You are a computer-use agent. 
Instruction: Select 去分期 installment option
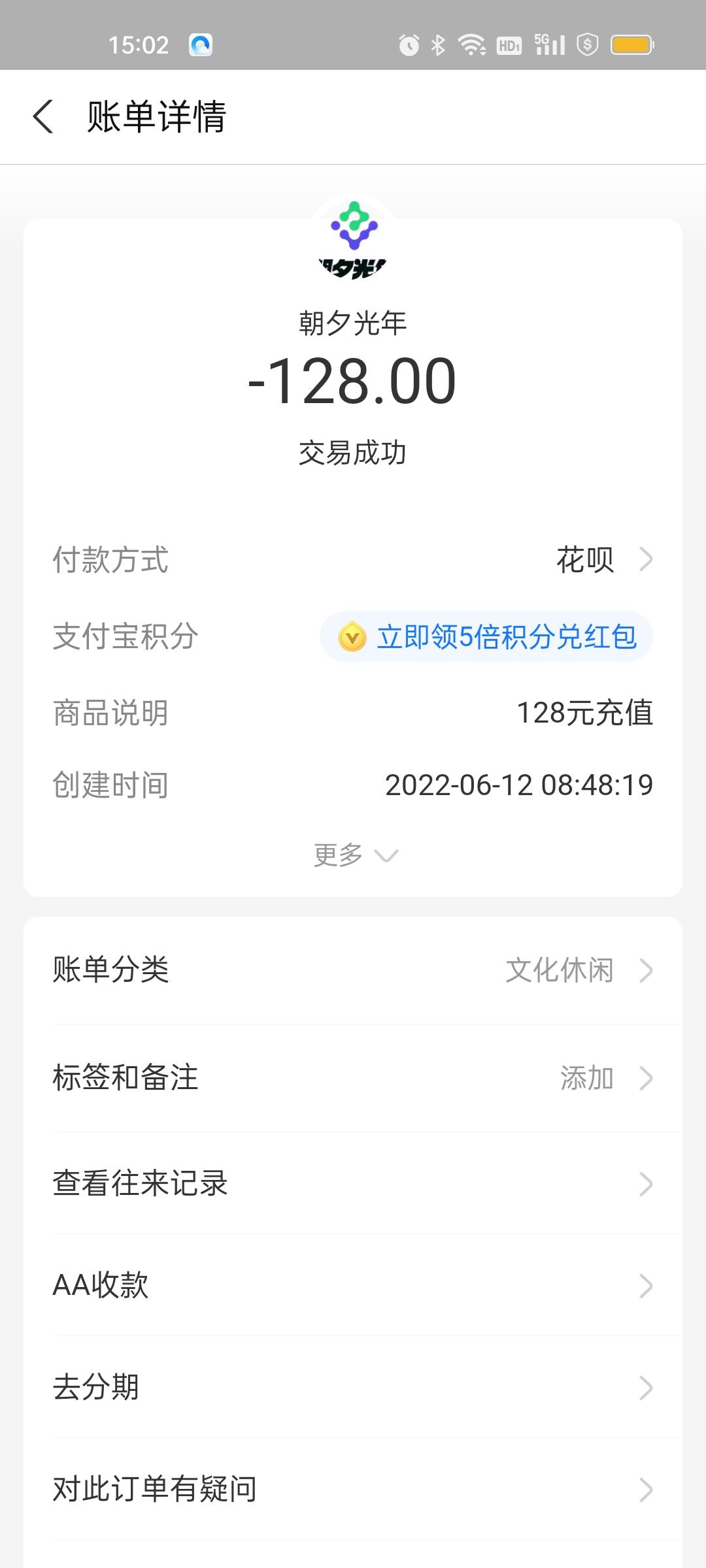click(353, 1387)
